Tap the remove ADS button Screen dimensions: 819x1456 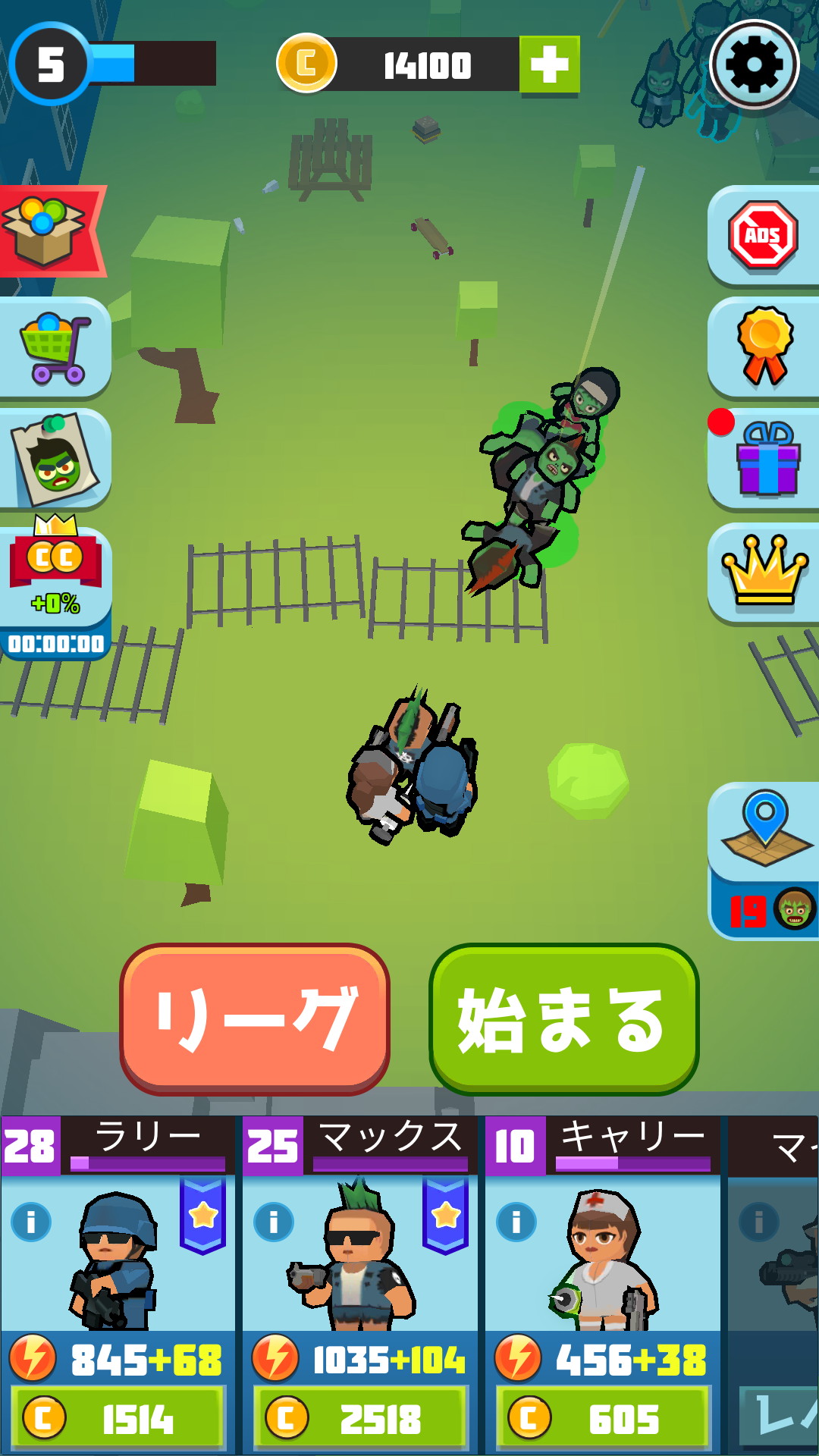coord(763,235)
